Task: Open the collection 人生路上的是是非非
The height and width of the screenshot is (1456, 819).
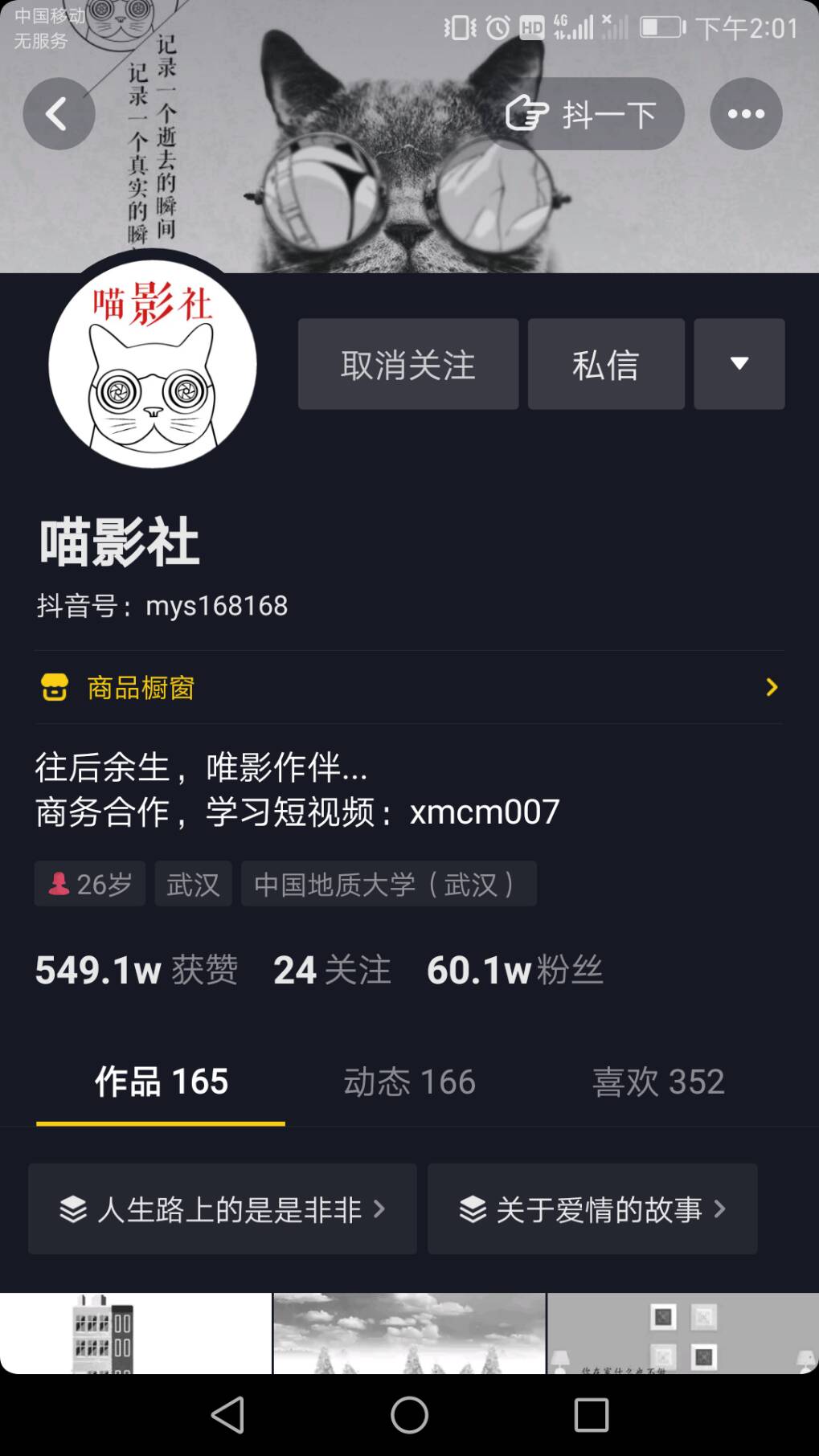Action: [x=223, y=1209]
